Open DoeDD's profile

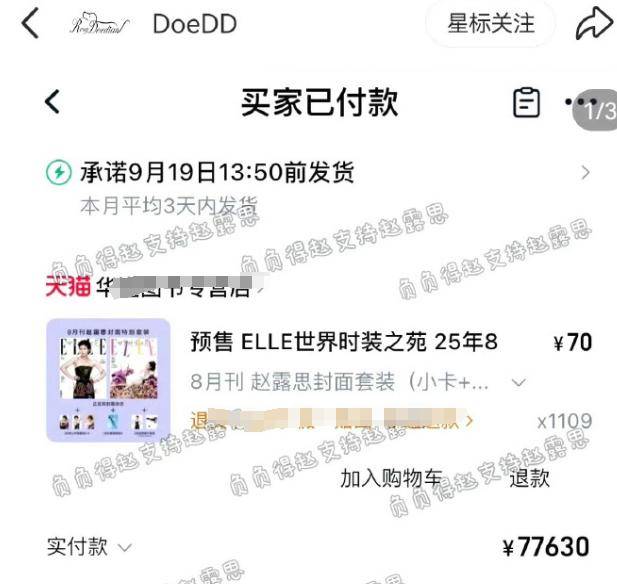pyautogui.click(x=194, y=24)
